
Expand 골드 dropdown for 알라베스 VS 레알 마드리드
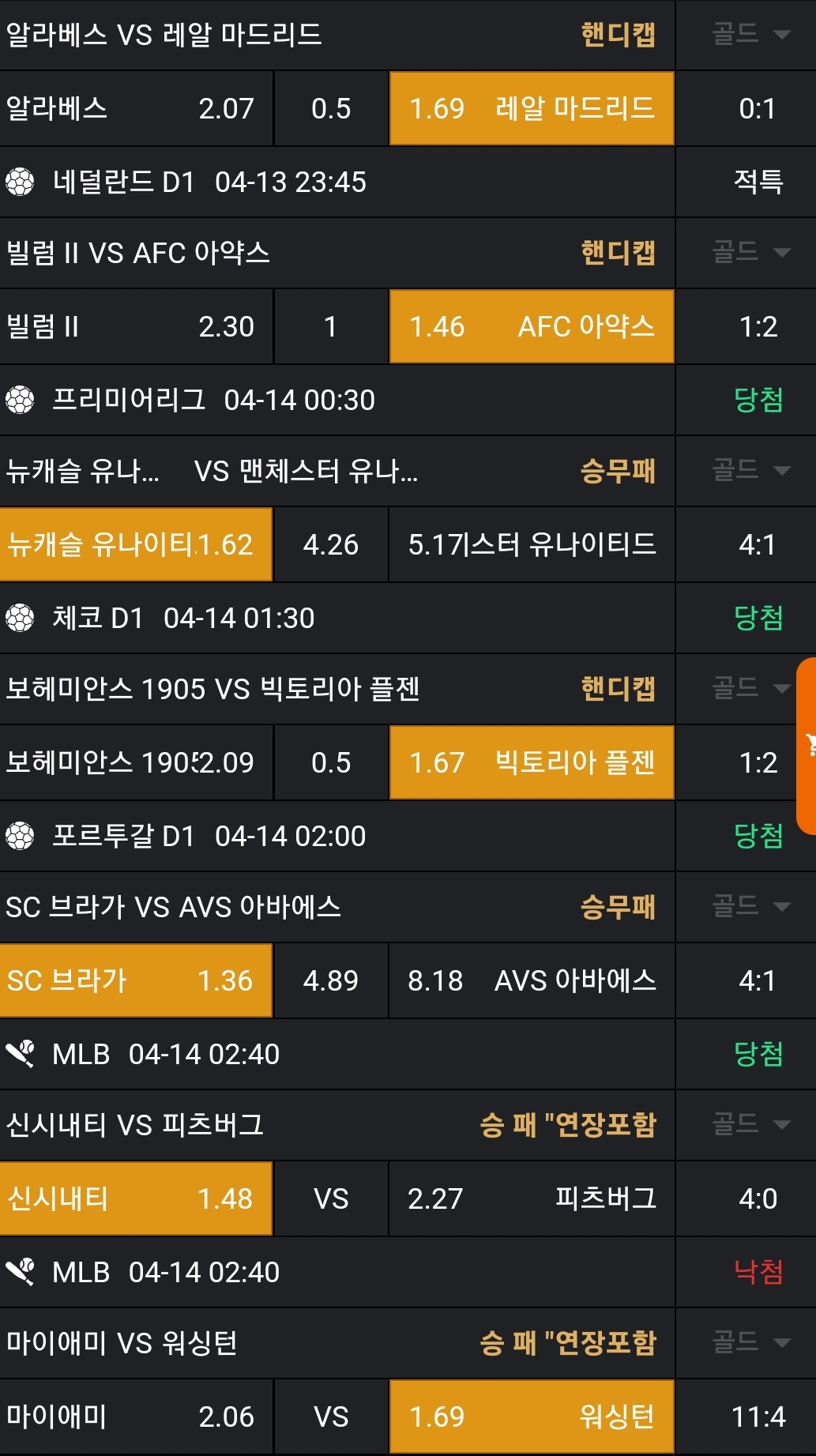click(750, 35)
